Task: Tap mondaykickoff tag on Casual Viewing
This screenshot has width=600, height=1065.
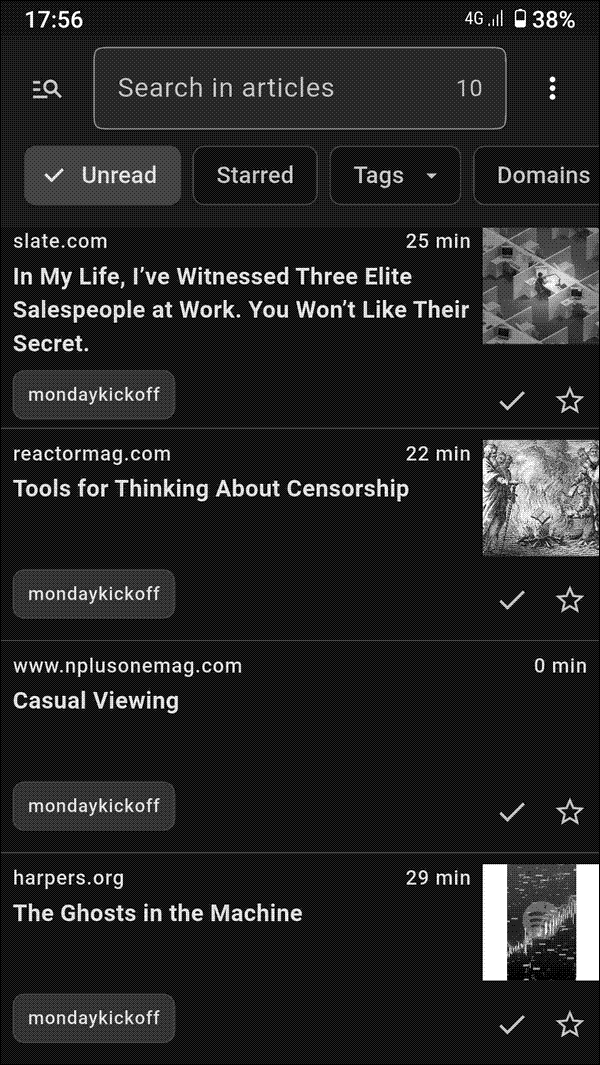Action: (94, 806)
